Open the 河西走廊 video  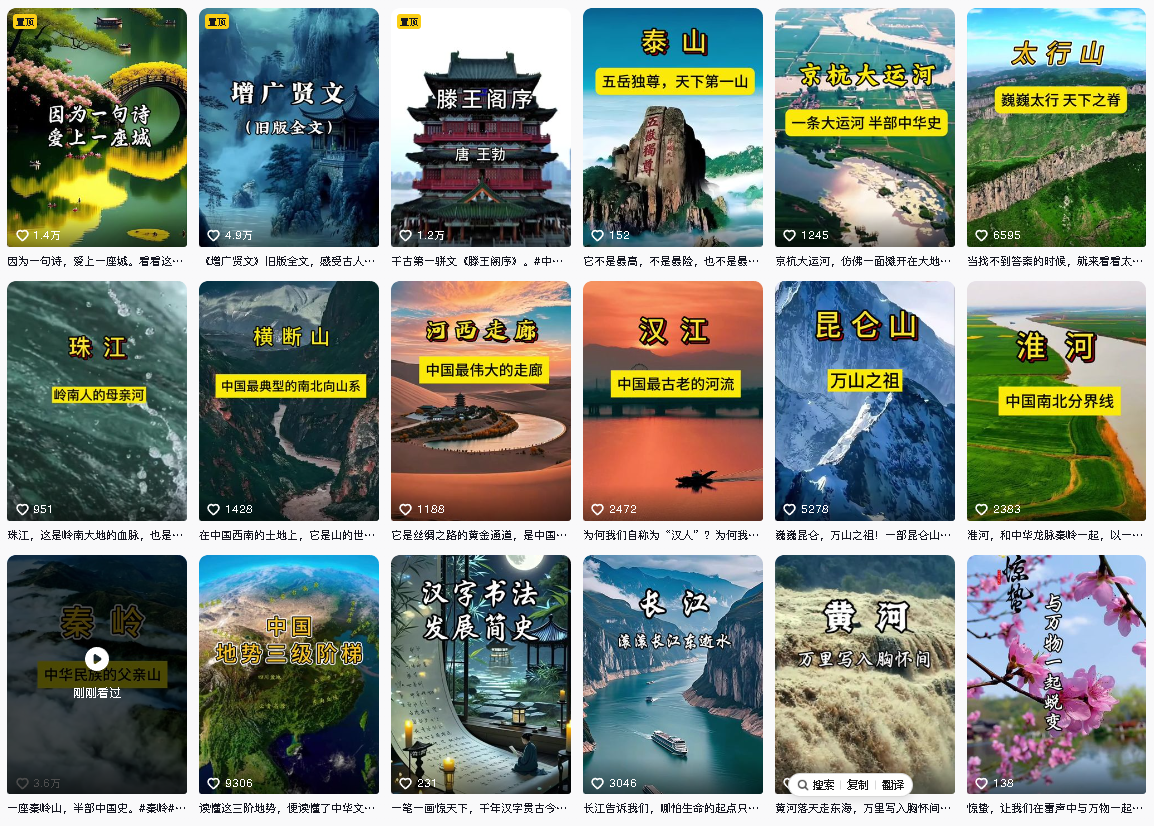pyautogui.click(x=481, y=400)
